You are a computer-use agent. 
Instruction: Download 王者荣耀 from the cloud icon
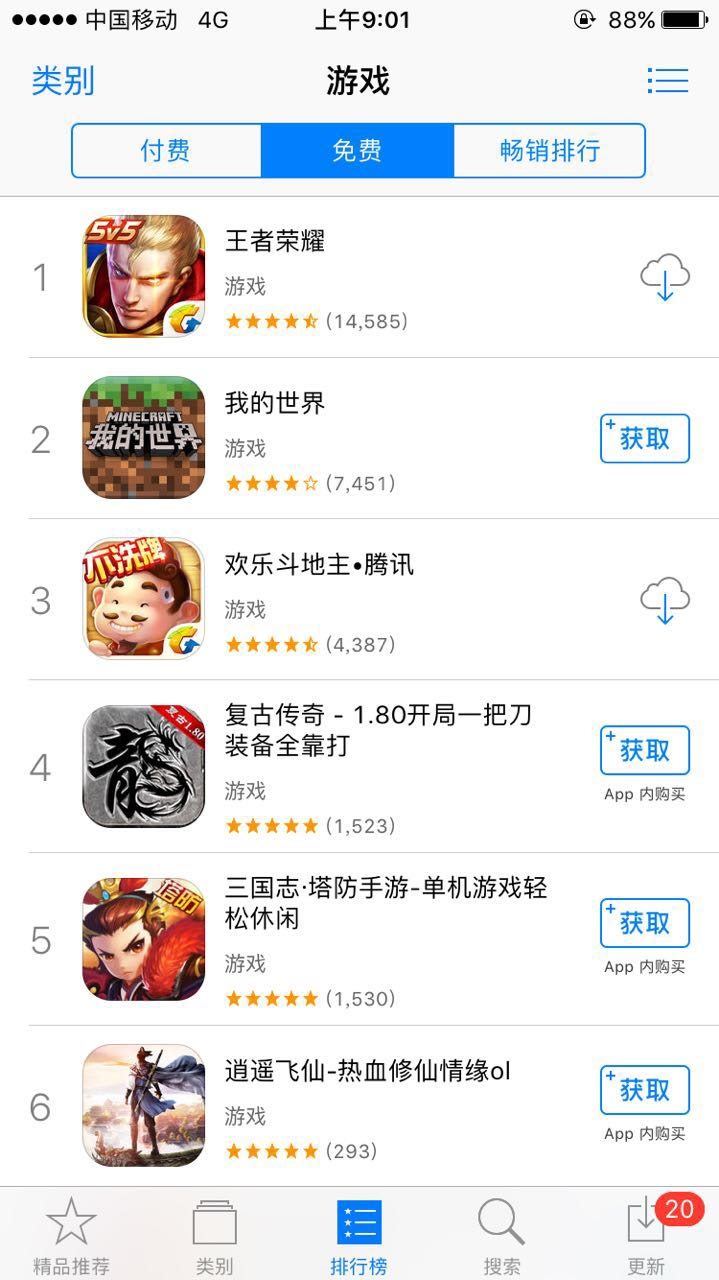pos(665,277)
